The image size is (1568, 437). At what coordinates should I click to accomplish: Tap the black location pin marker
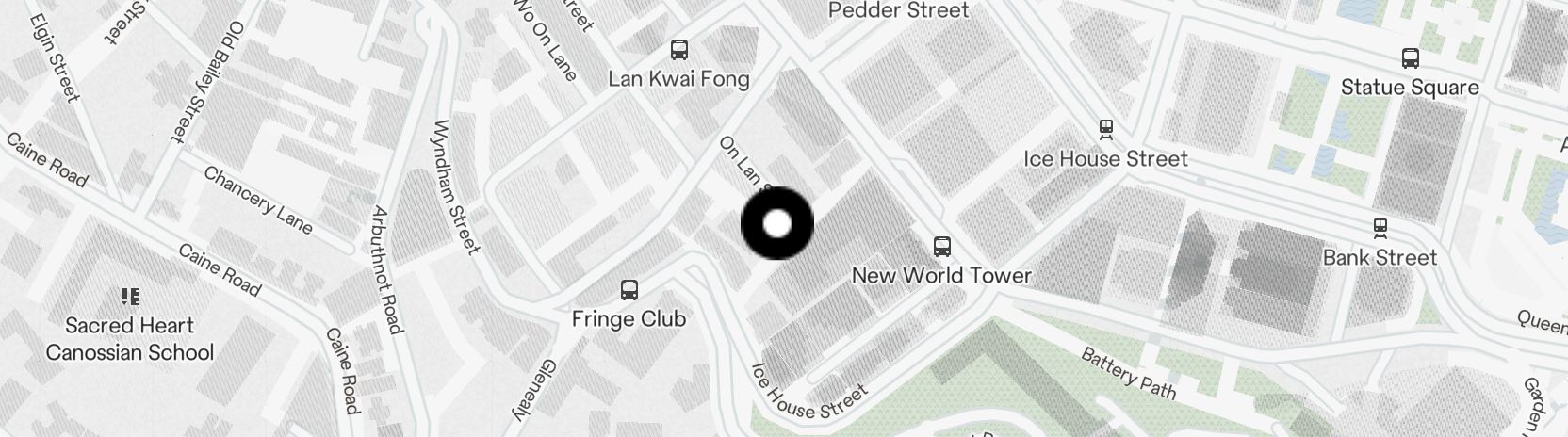777,224
